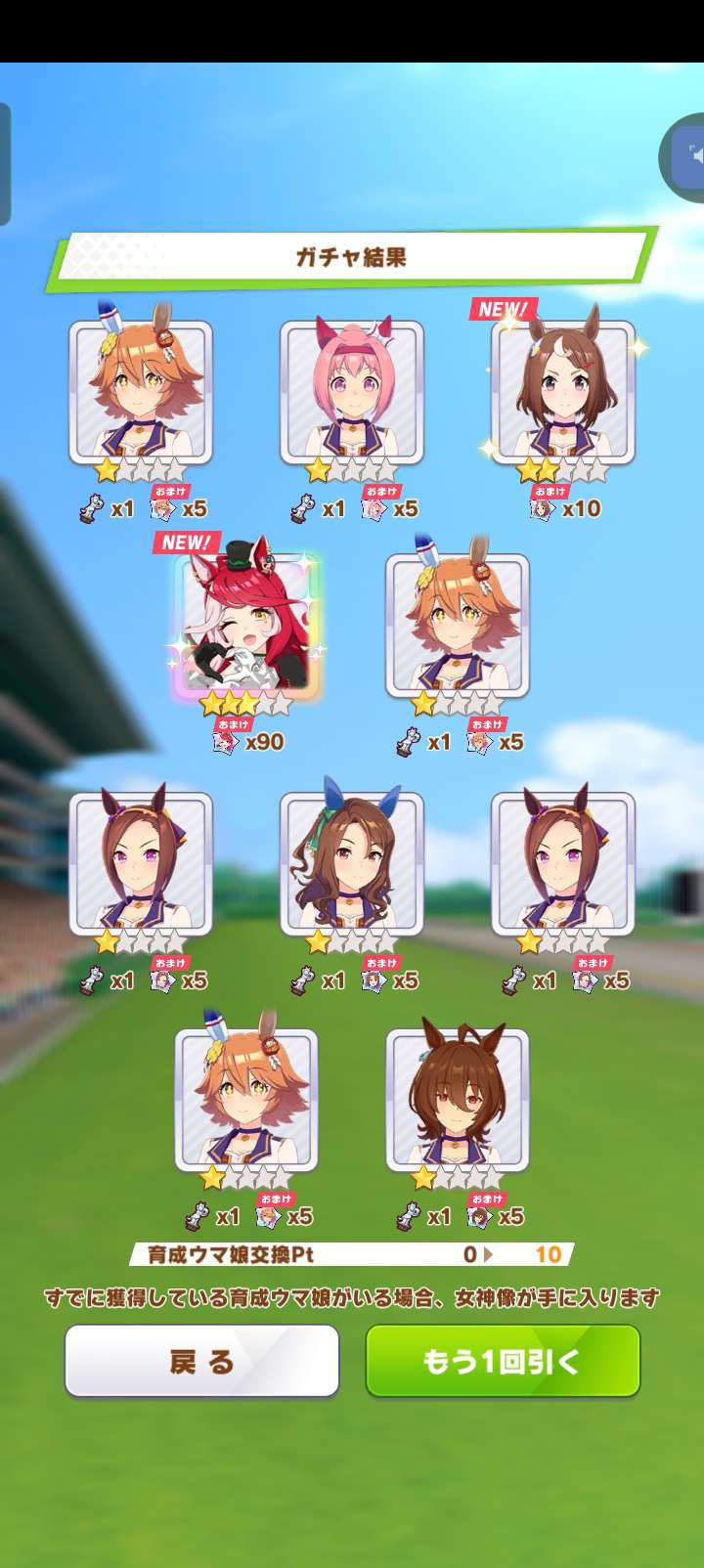The image size is (704, 1568).
Task: Open the long wavy-haired character with blue ears
Action: click(352, 864)
